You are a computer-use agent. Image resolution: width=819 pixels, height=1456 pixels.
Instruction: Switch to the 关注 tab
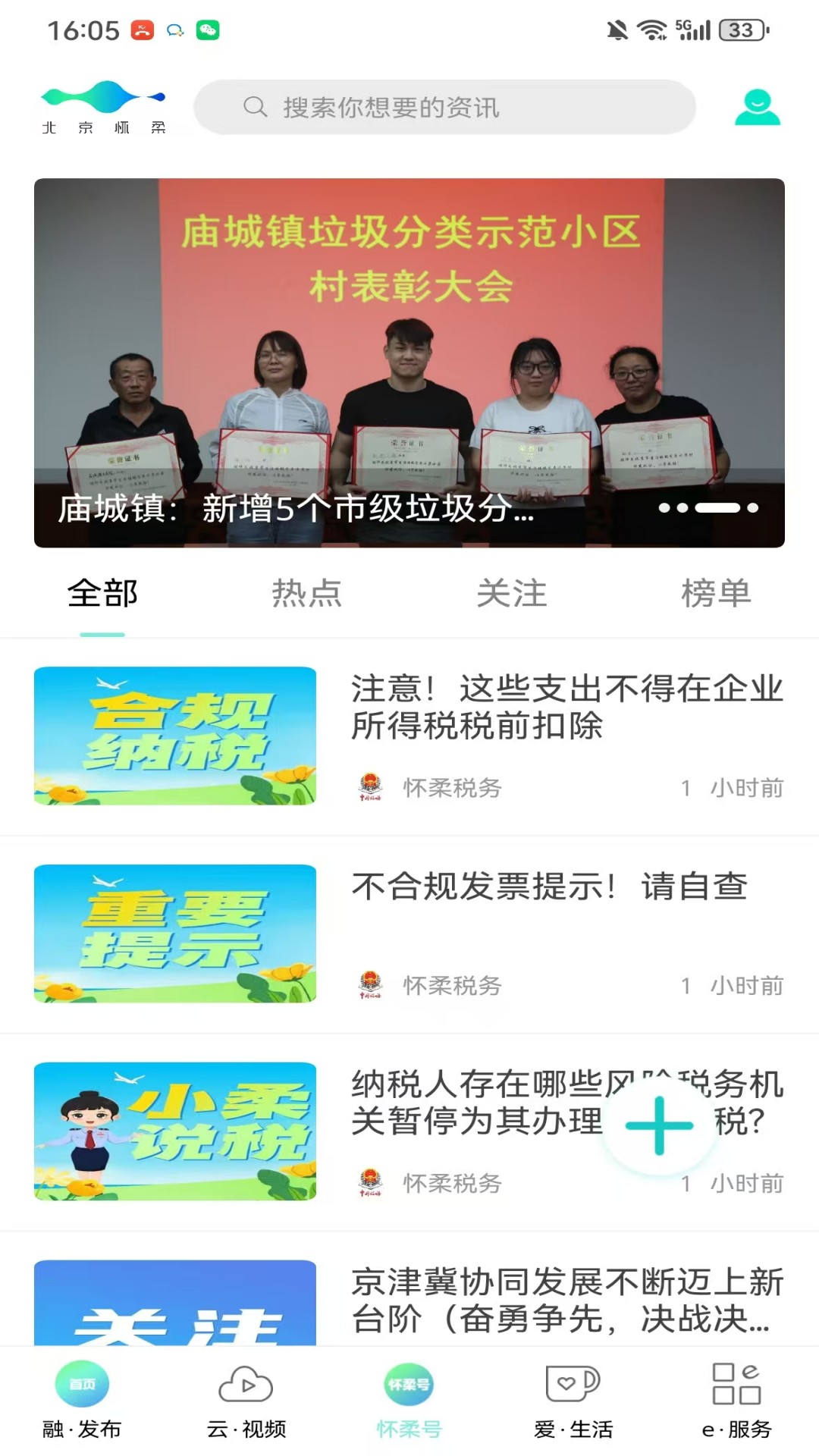tap(512, 594)
